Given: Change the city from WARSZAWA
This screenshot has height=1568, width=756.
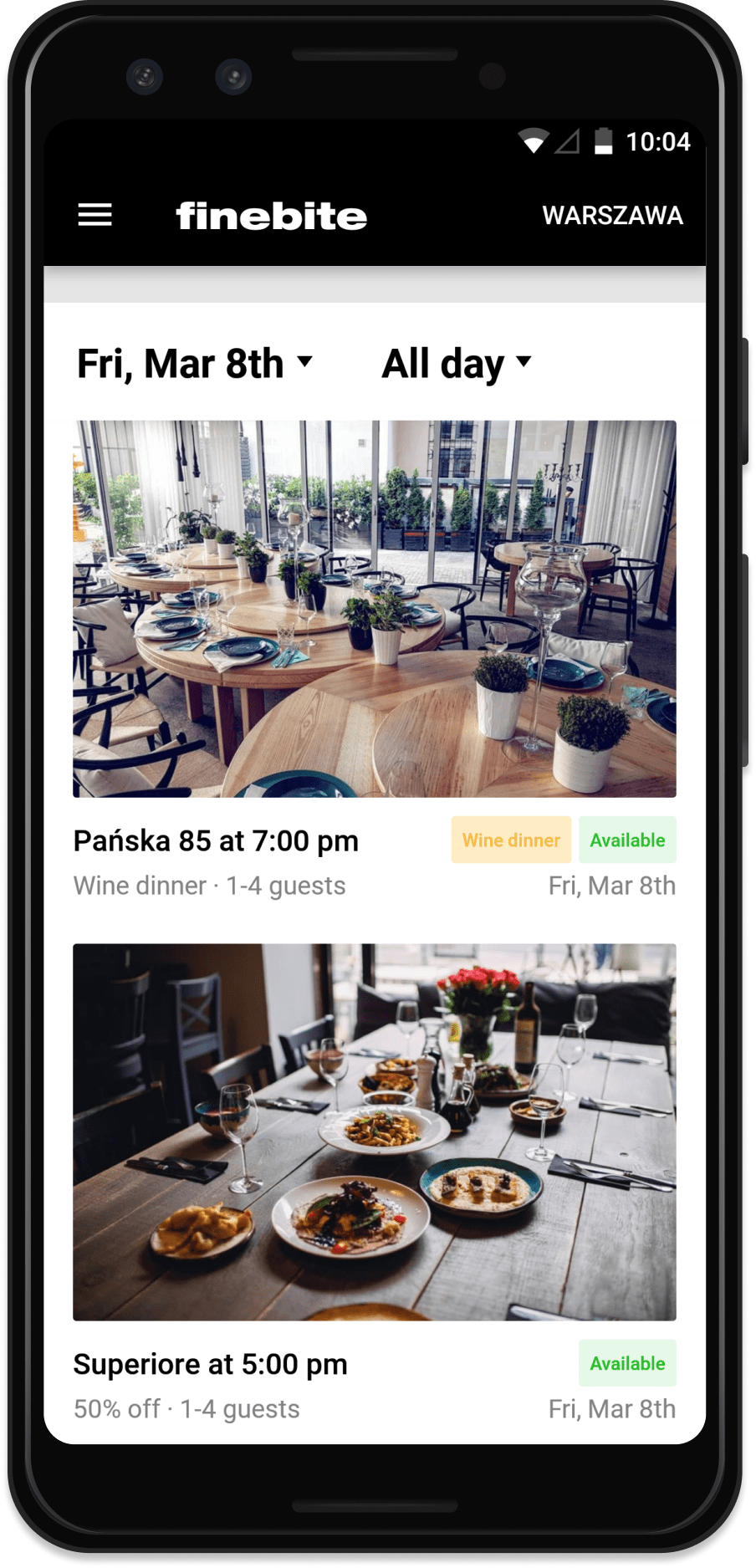Looking at the screenshot, I should click(612, 215).
